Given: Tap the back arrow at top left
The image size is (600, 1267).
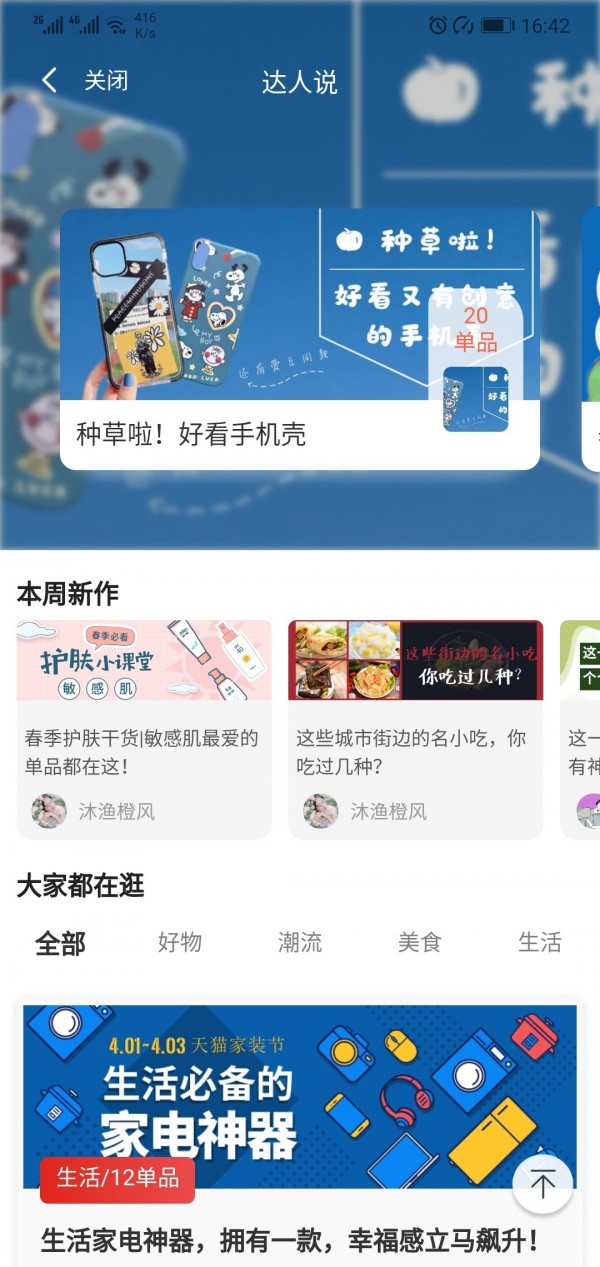Looking at the screenshot, I should tap(49, 81).
